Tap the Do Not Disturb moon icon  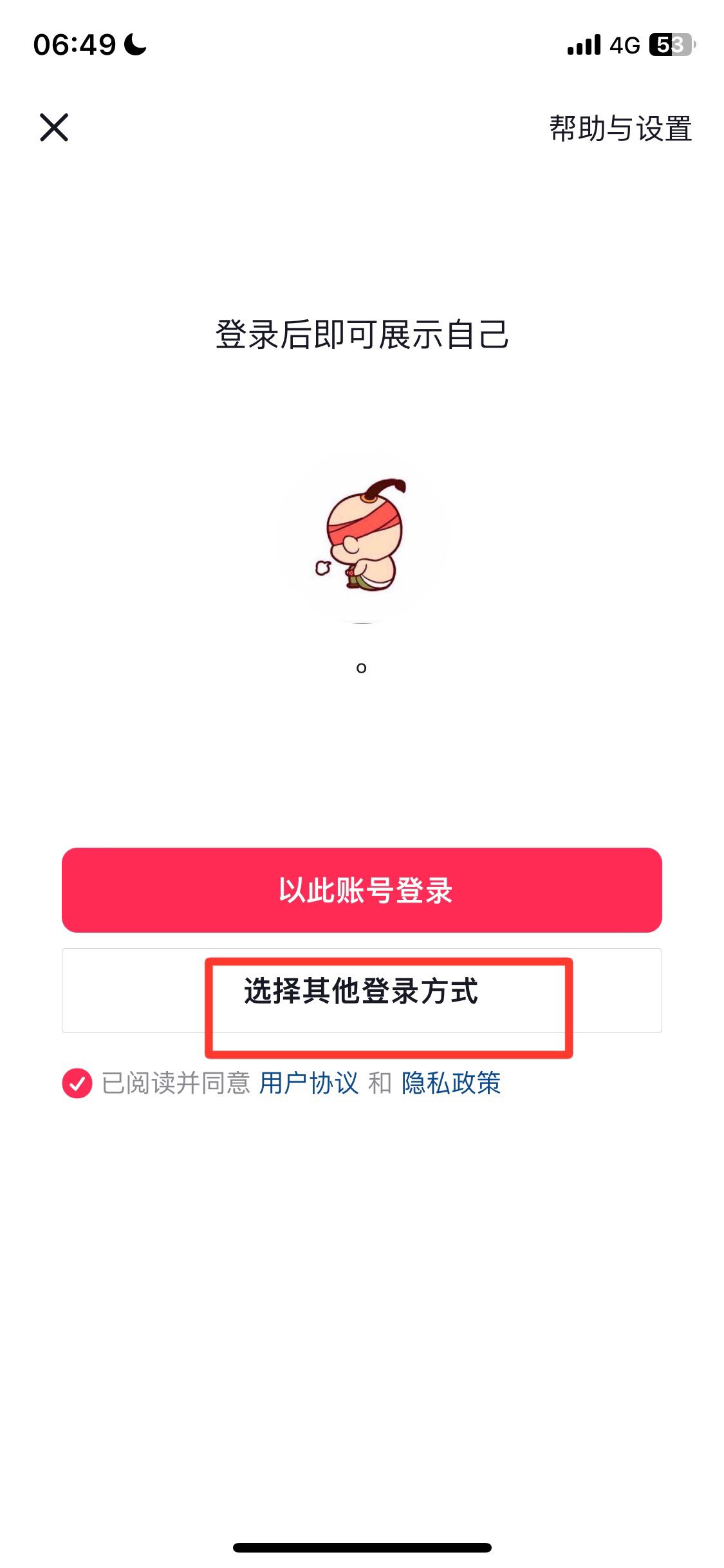(x=132, y=44)
